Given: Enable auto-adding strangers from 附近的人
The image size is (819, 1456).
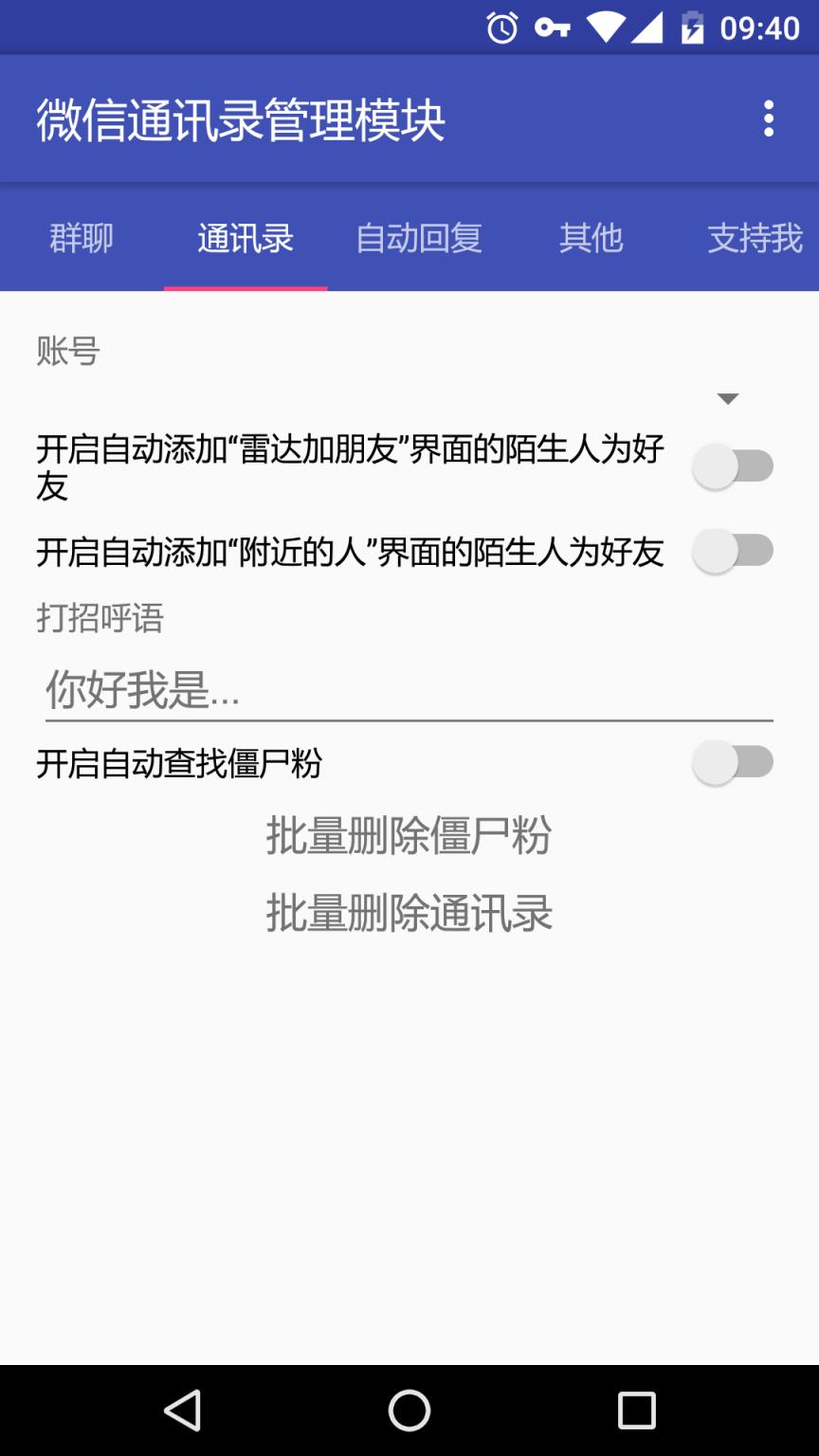Looking at the screenshot, I should pyautogui.click(x=735, y=550).
